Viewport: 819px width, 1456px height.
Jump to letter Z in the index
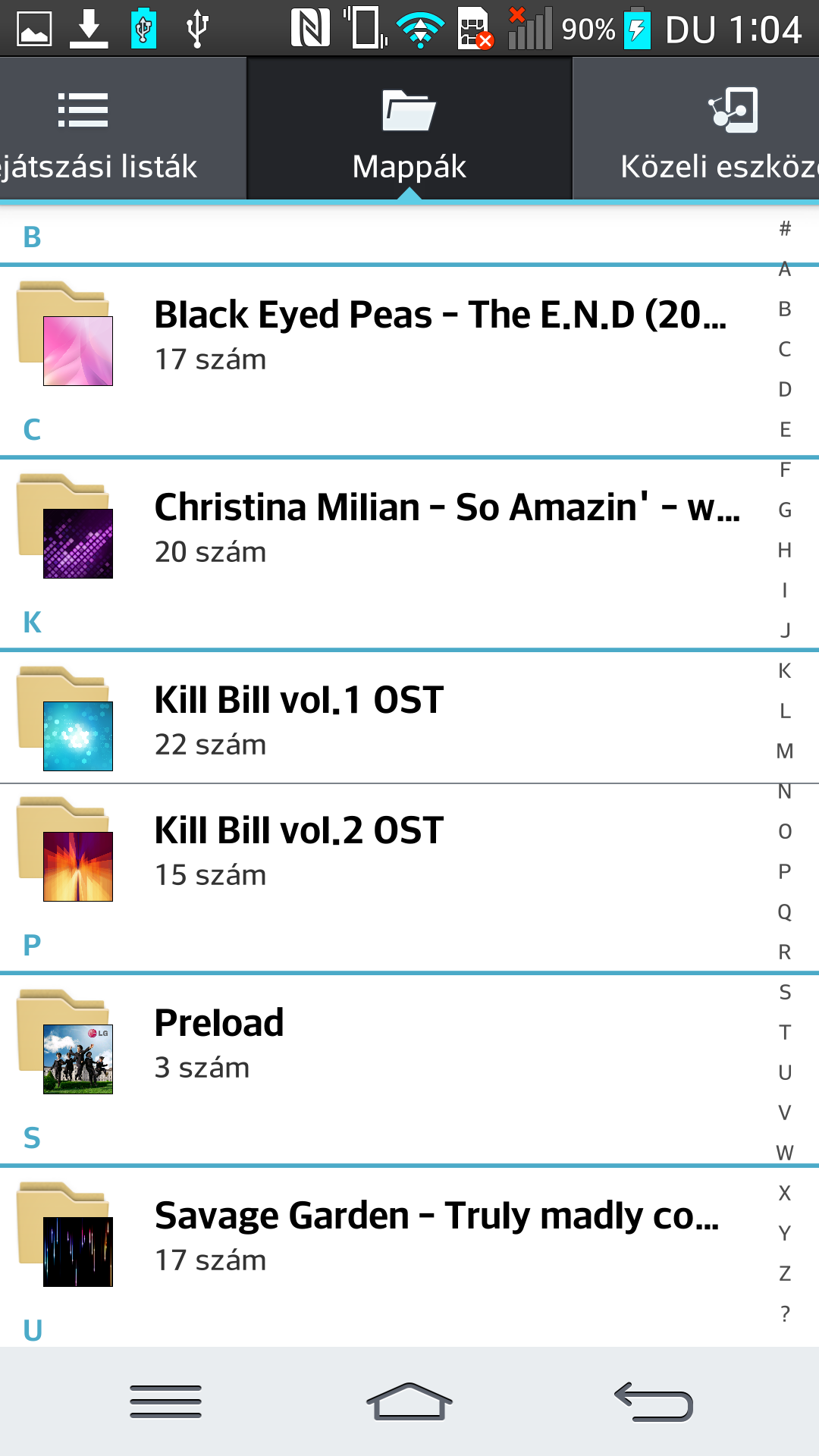[x=785, y=1273]
